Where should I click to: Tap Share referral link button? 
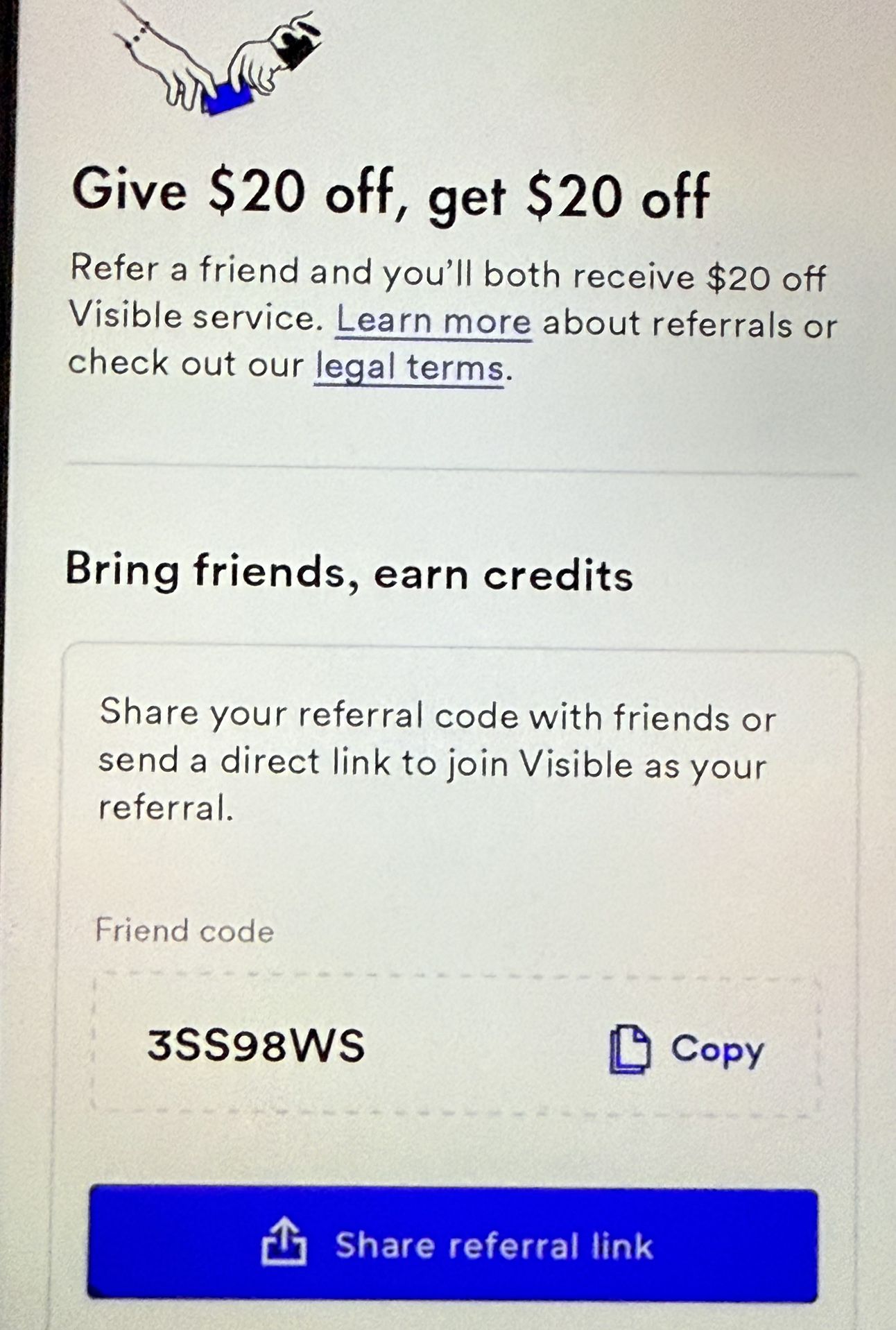(454, 1245)
